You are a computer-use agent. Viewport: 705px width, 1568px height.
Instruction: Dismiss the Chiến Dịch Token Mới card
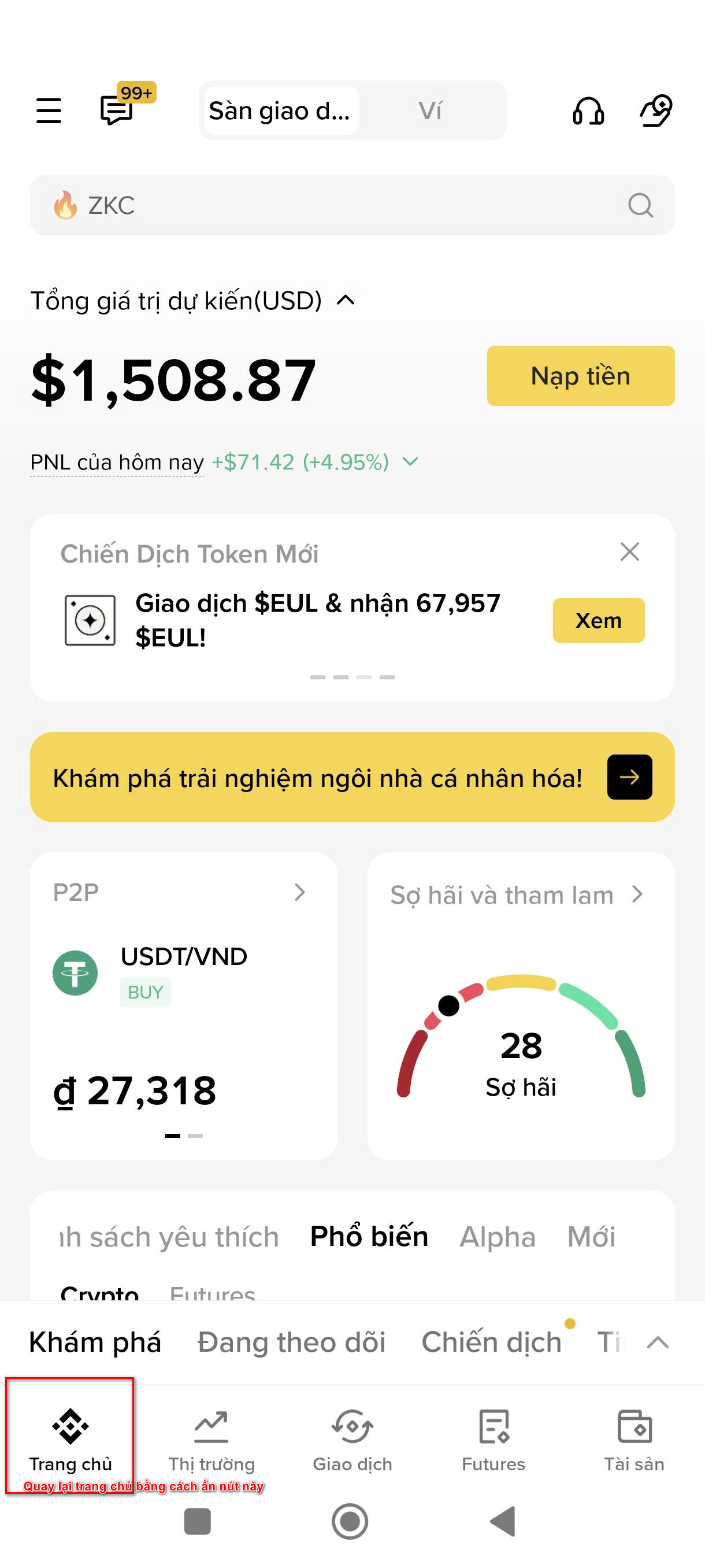pyautogui.click(x=629, y=552)
